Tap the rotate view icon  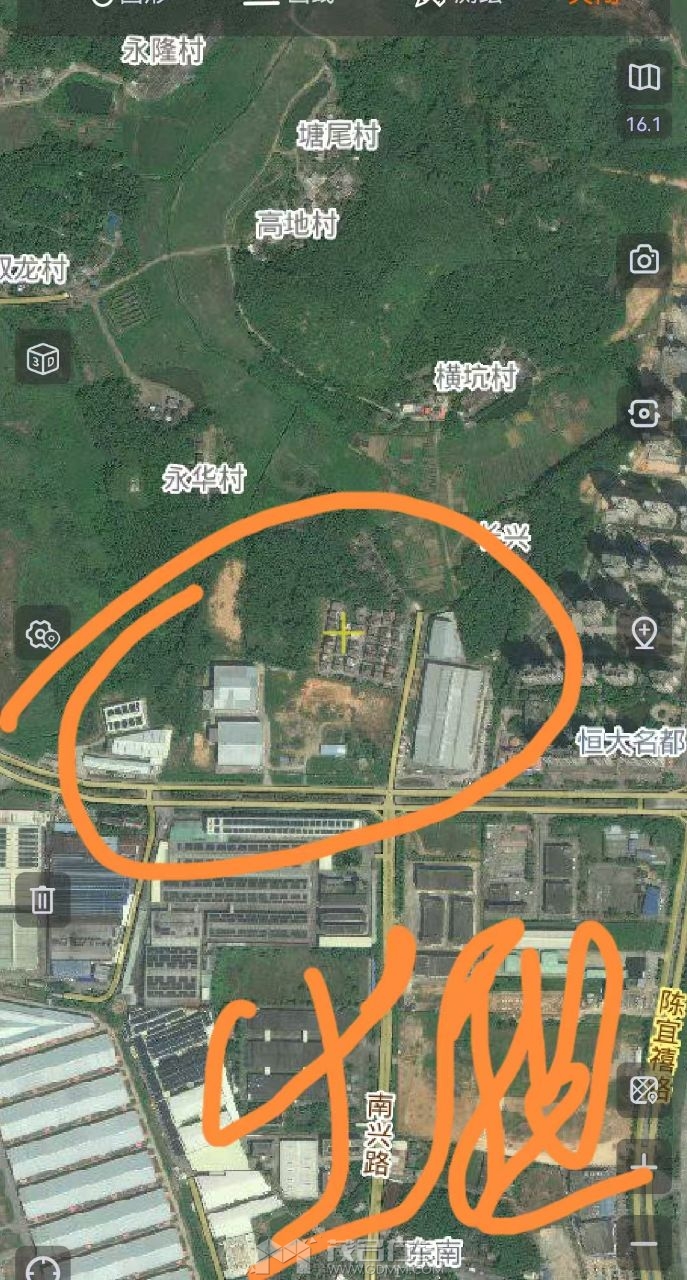(x=644, y=412)
